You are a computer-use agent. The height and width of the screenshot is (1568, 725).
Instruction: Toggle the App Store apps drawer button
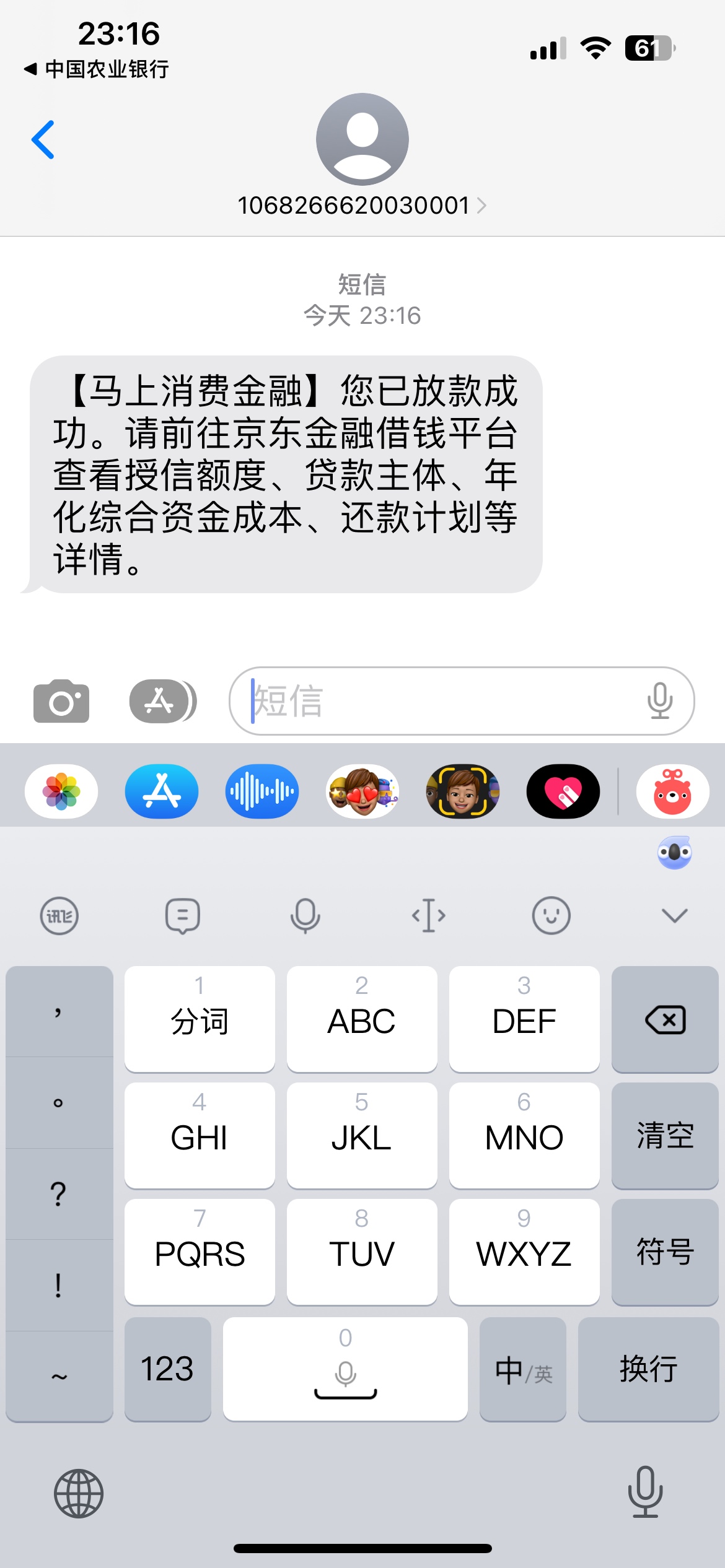coord(162,701)
